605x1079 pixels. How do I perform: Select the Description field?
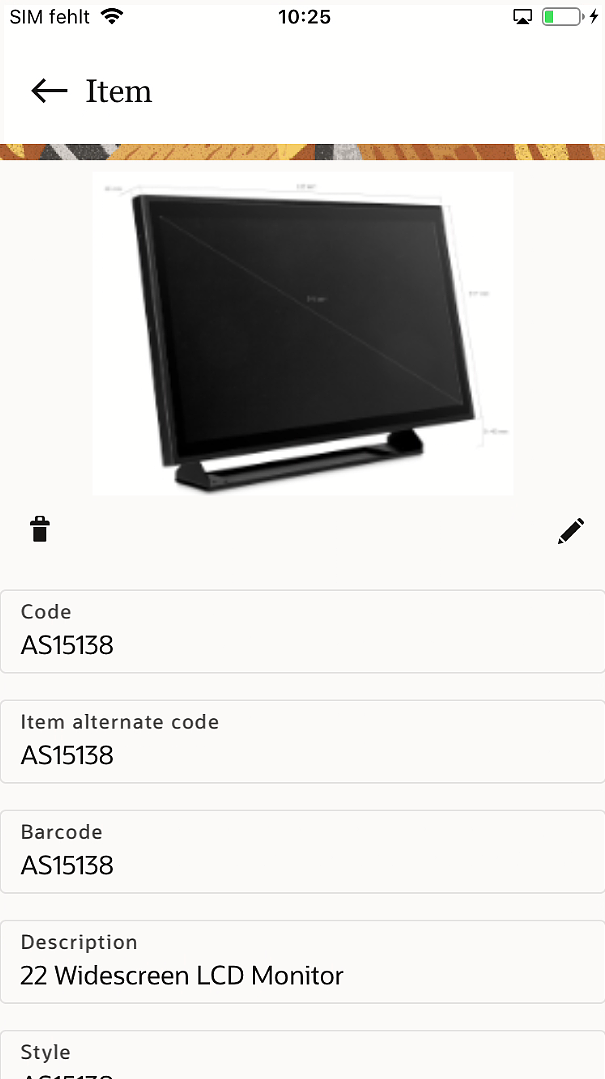[302, 961]
